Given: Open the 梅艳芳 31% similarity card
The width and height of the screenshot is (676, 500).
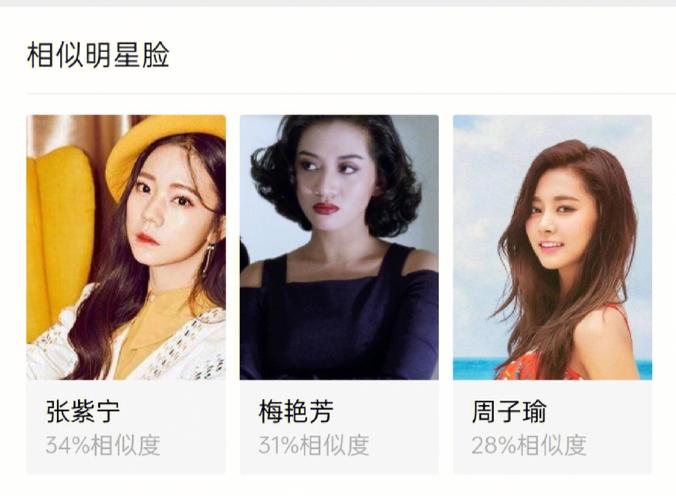Looking at the screenshot, I should pyautogui.click(x=339, y=292).
